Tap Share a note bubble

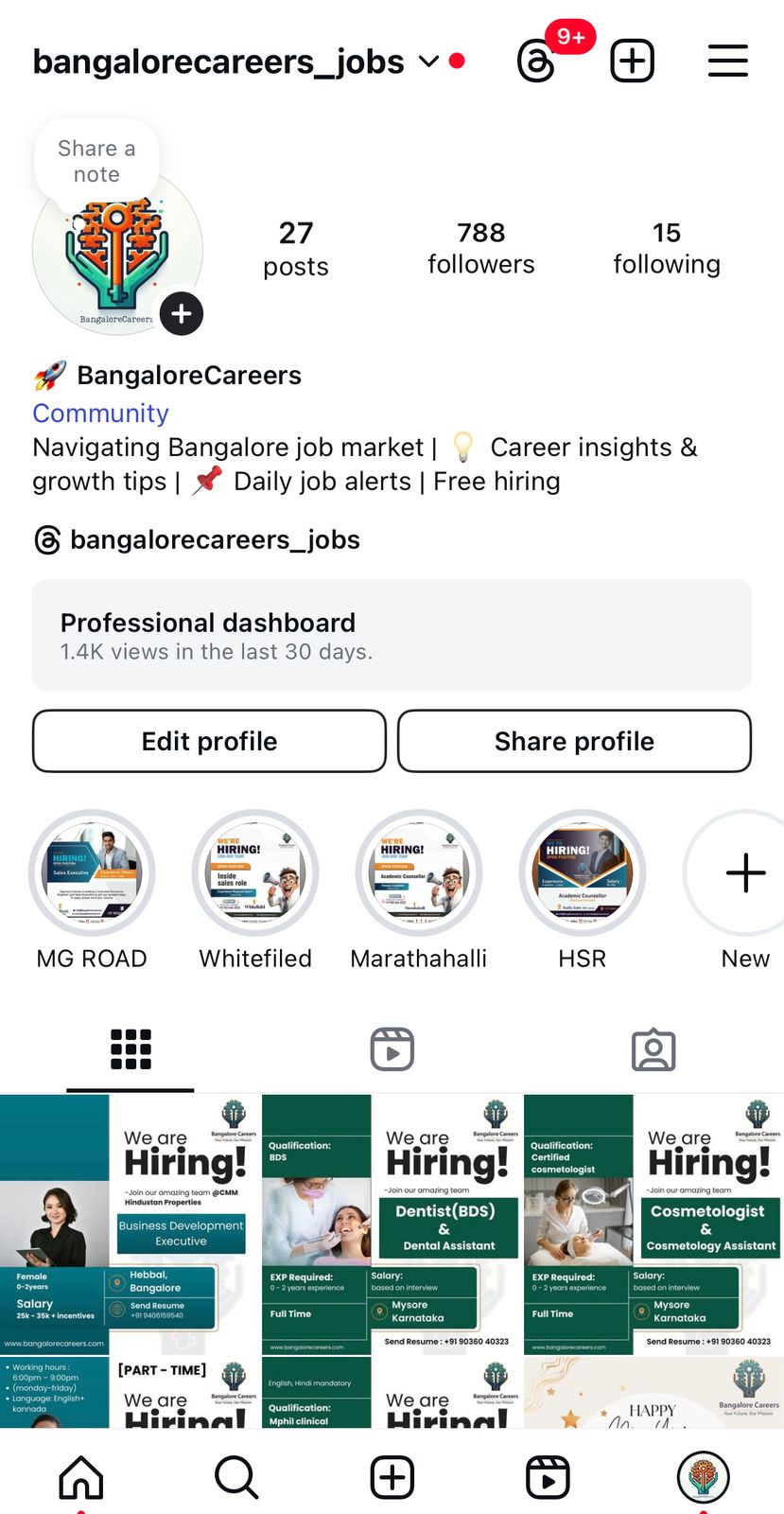[x=96, y=161]
